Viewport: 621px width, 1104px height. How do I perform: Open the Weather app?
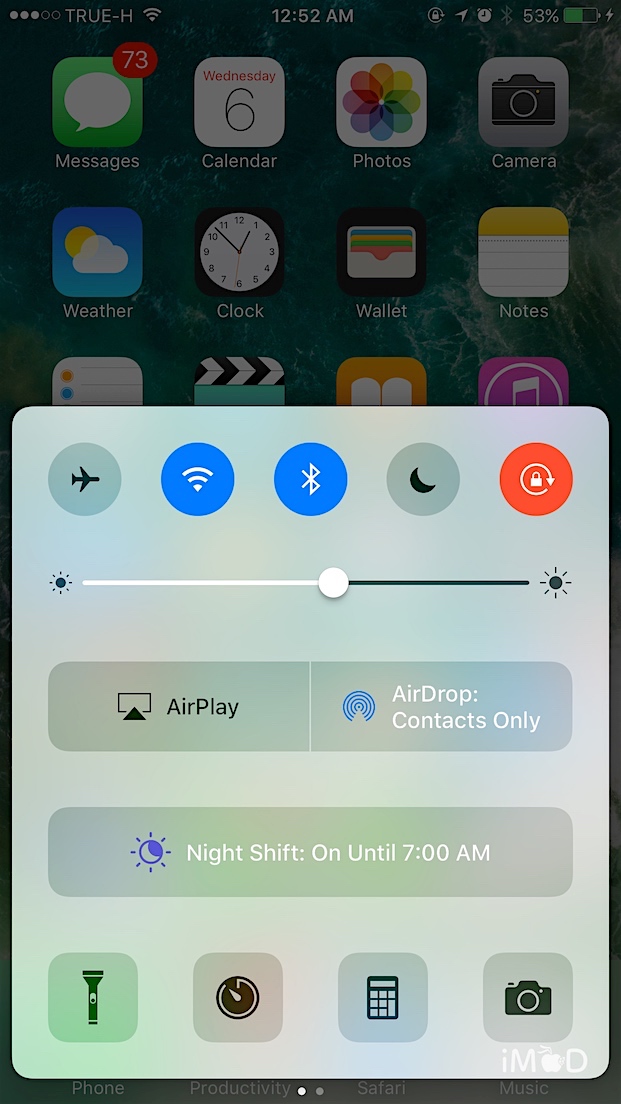97,252
